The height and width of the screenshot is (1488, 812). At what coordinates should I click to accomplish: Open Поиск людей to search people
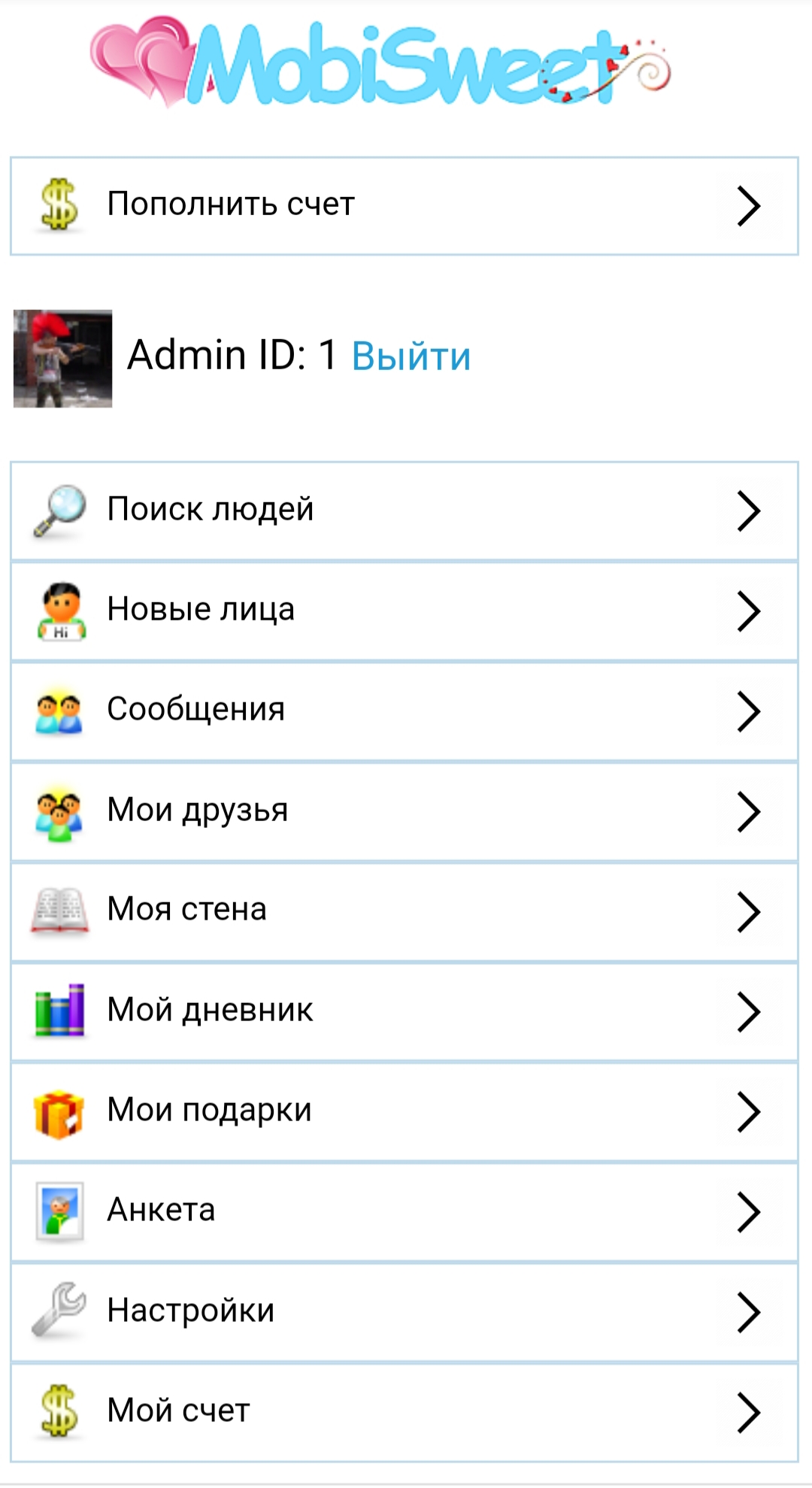pos(404,511)
